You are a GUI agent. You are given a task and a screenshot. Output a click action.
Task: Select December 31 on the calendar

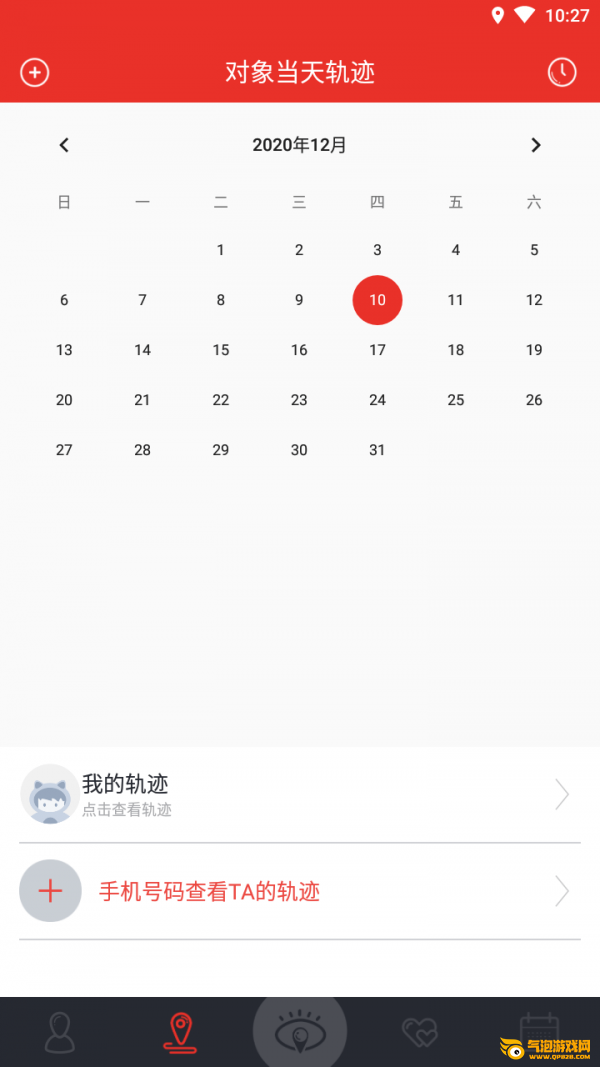coord(377,450)
